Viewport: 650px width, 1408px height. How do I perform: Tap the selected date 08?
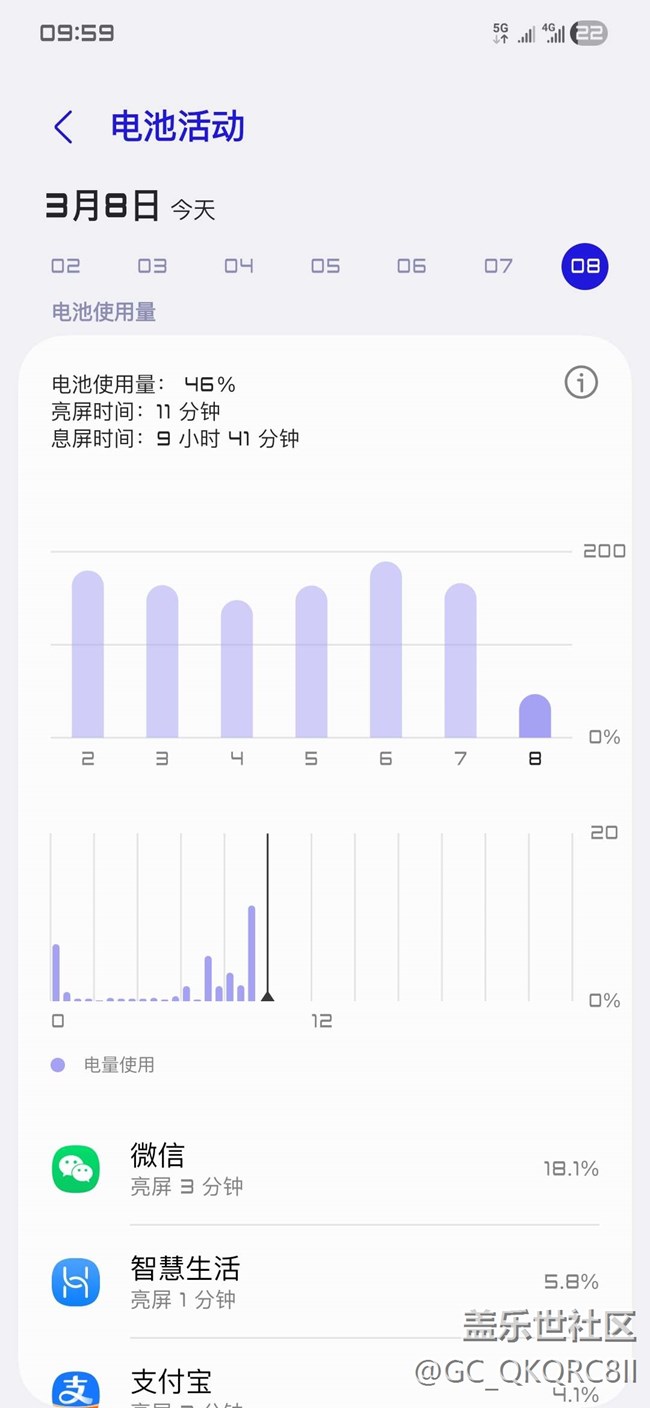pyautogui.click(x=585, y=266)
